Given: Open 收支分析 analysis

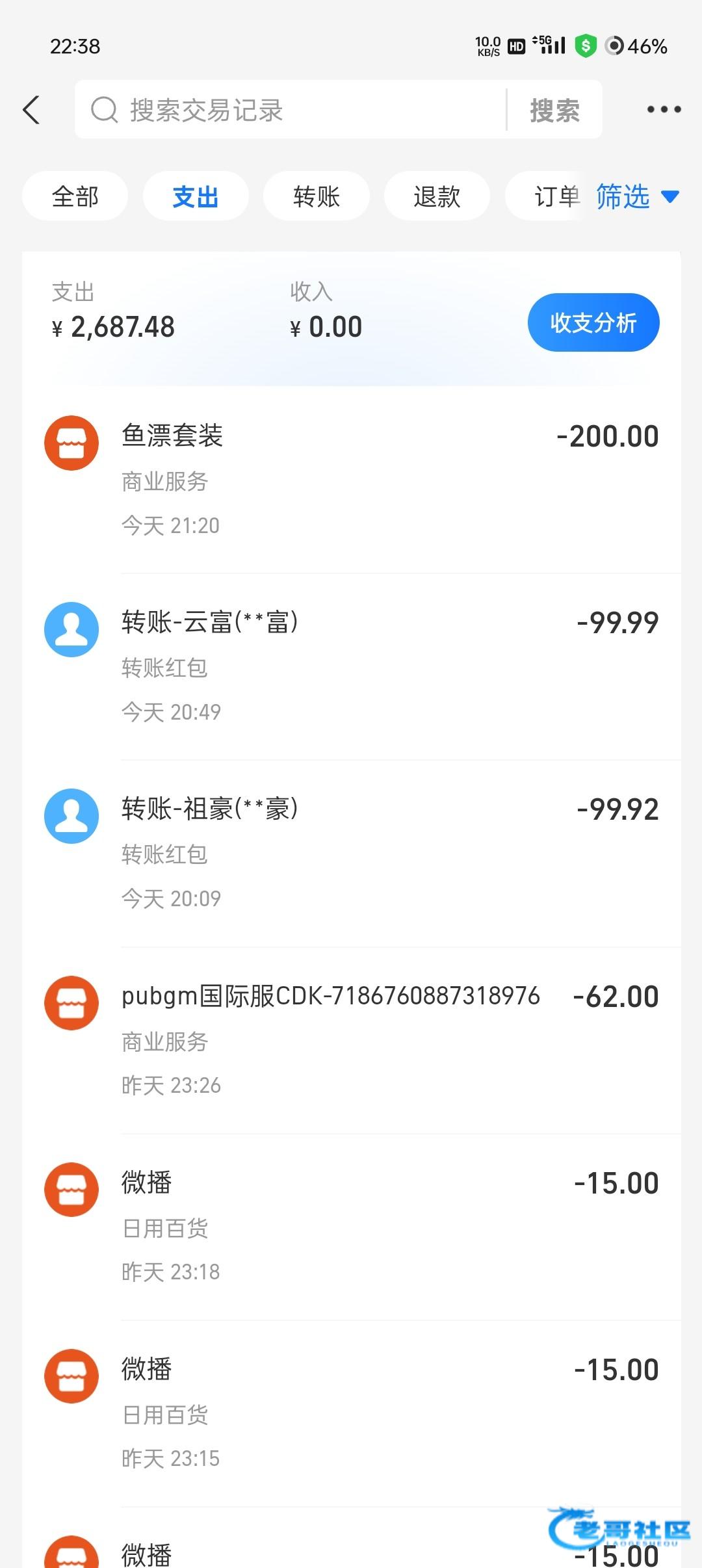Looking at the screenshot, I should click(x=593, y=323).
